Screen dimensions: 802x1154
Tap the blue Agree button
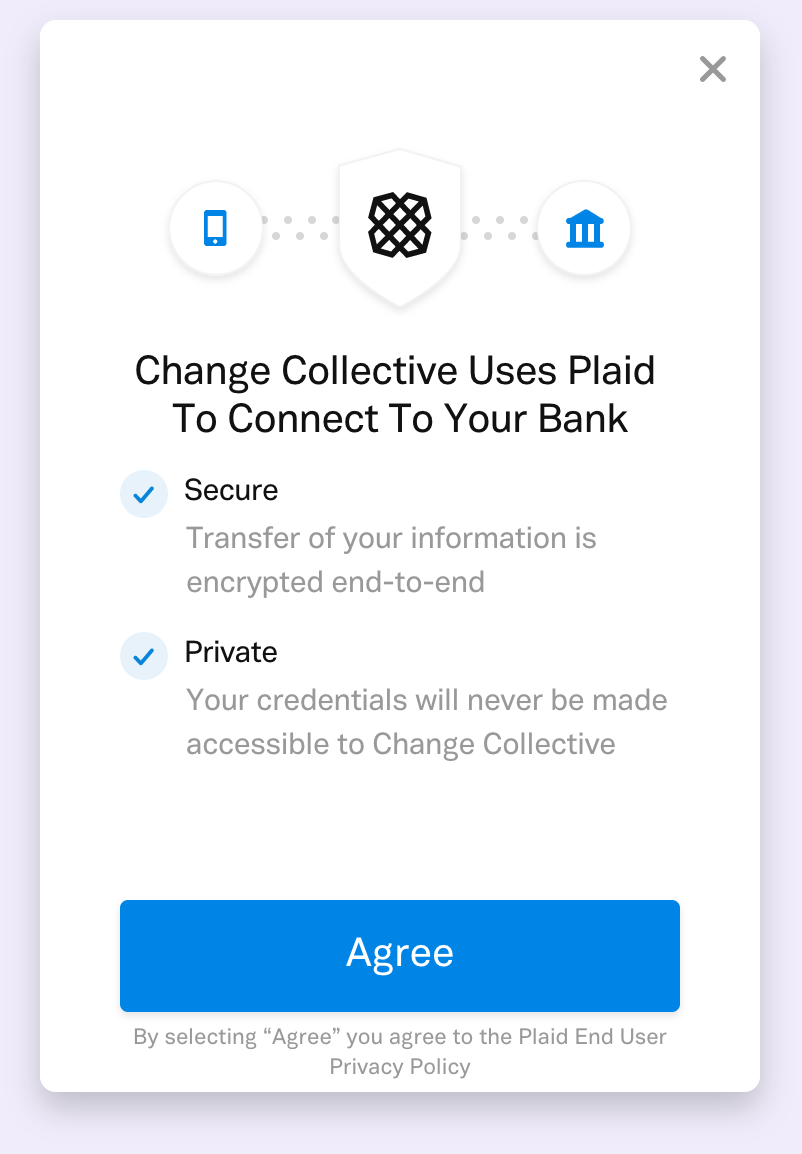[400, 955]
